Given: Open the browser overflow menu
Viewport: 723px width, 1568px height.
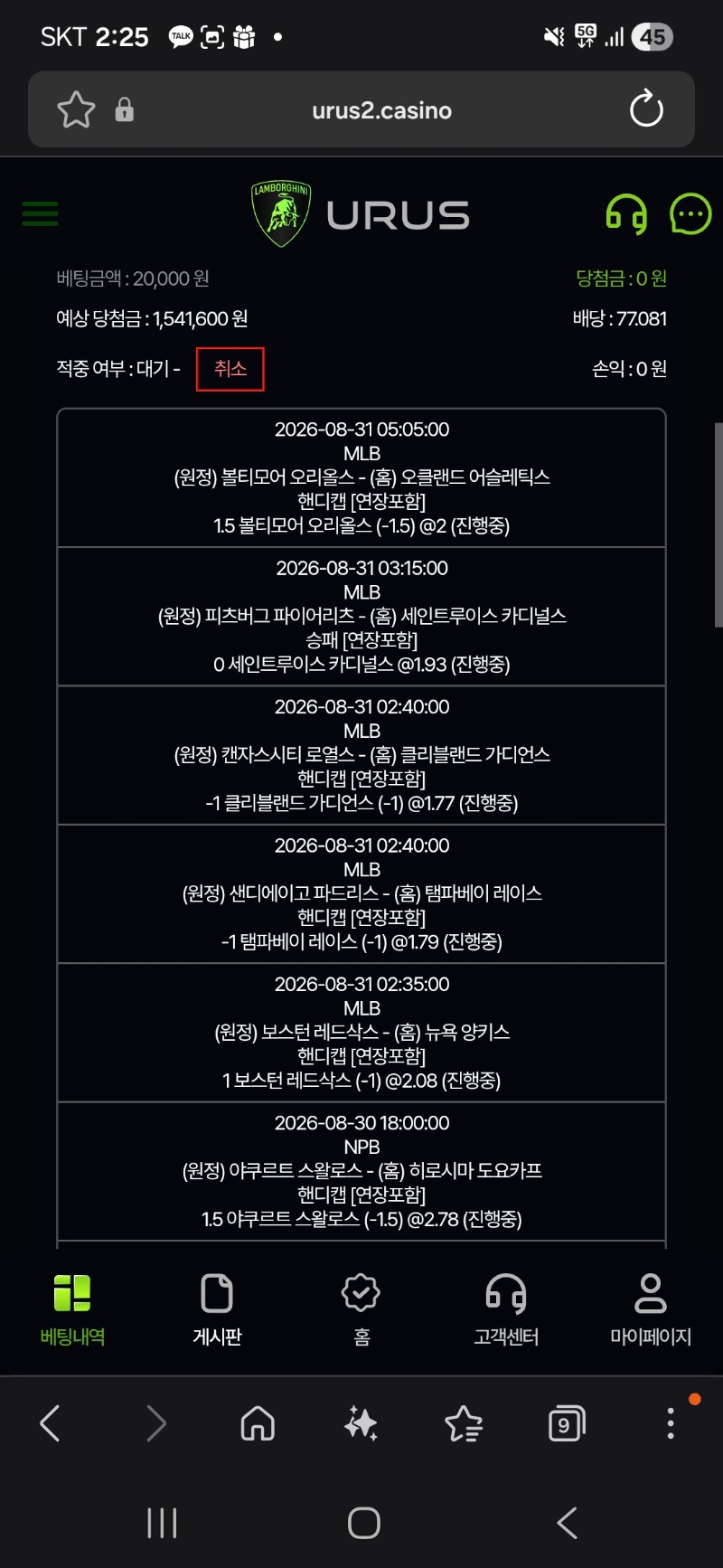Looking at the screenshot, I should (x=671, y=1423).
